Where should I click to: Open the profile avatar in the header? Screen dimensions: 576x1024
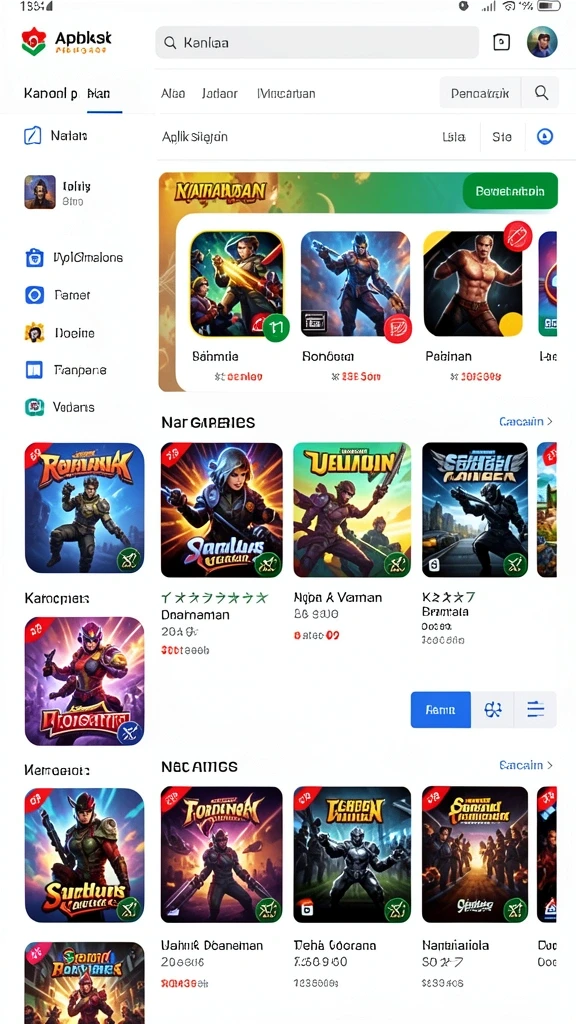point(542,42)
